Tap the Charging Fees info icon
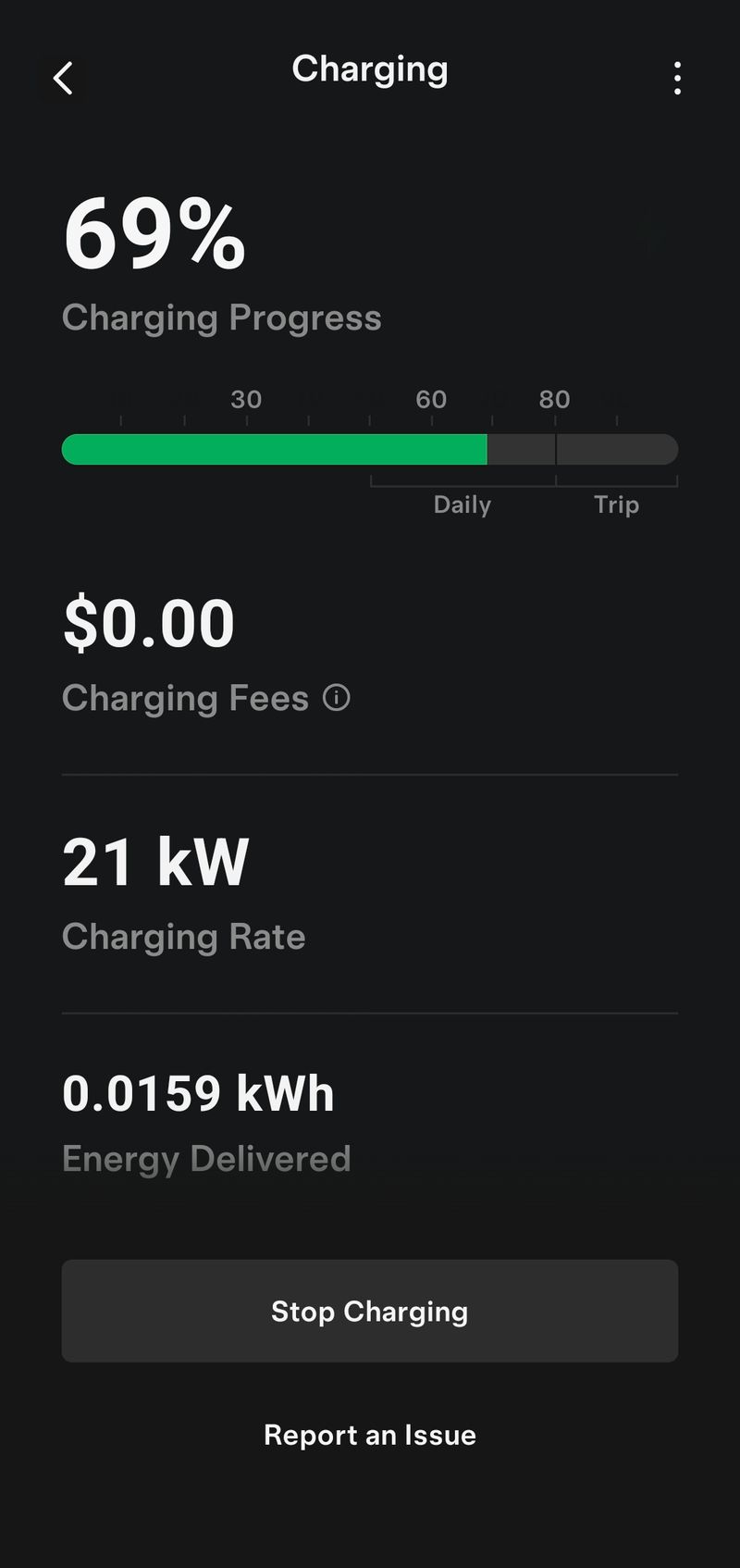 (x=337, y=698)
